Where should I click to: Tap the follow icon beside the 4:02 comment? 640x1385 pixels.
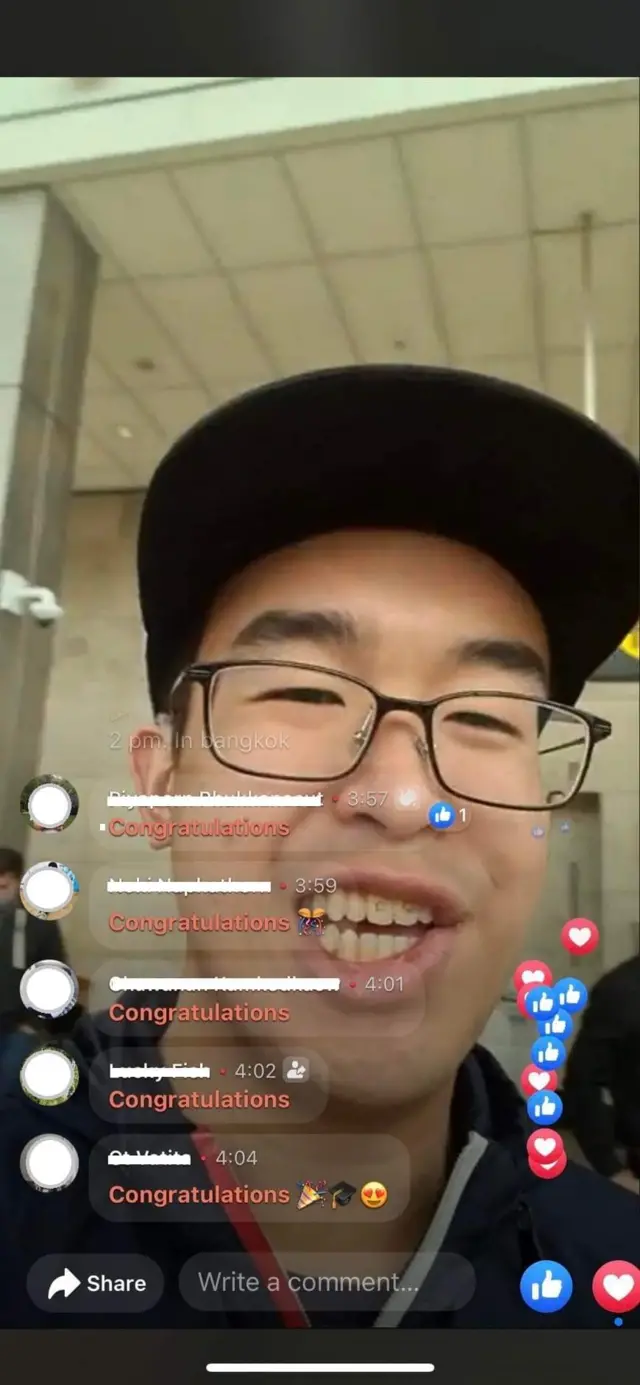296,1070
